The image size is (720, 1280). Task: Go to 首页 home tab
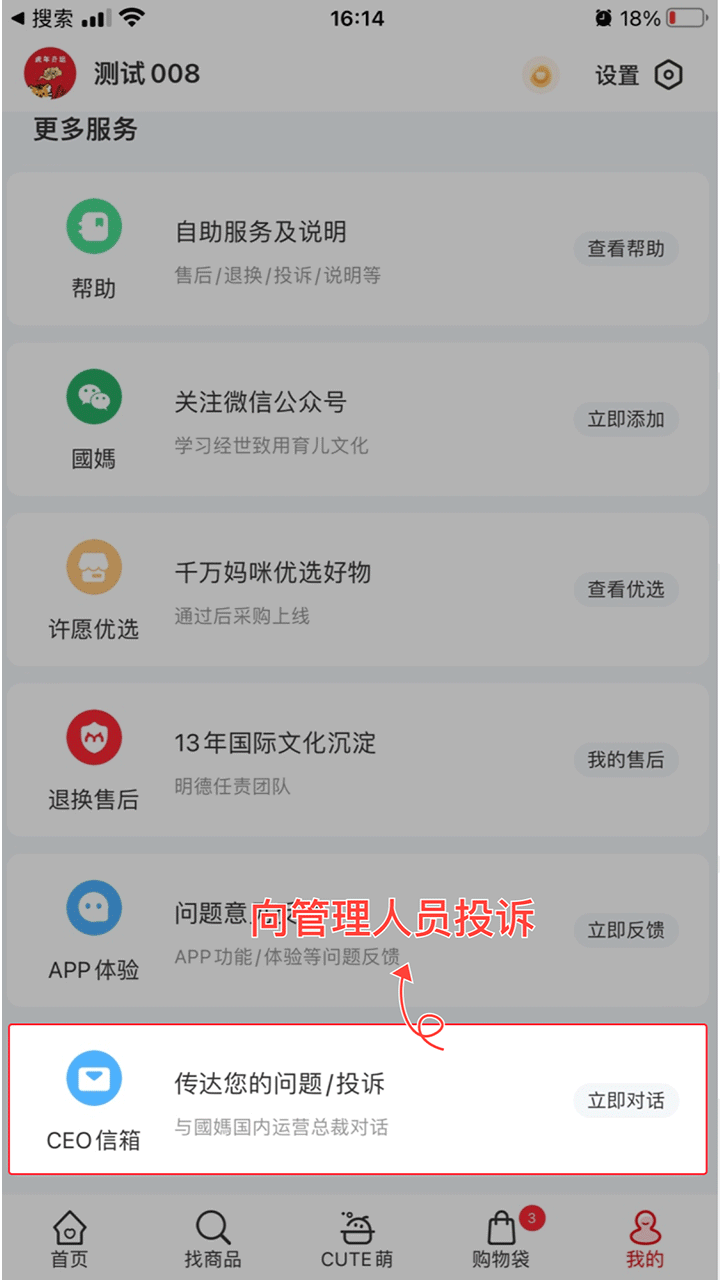69,1240
